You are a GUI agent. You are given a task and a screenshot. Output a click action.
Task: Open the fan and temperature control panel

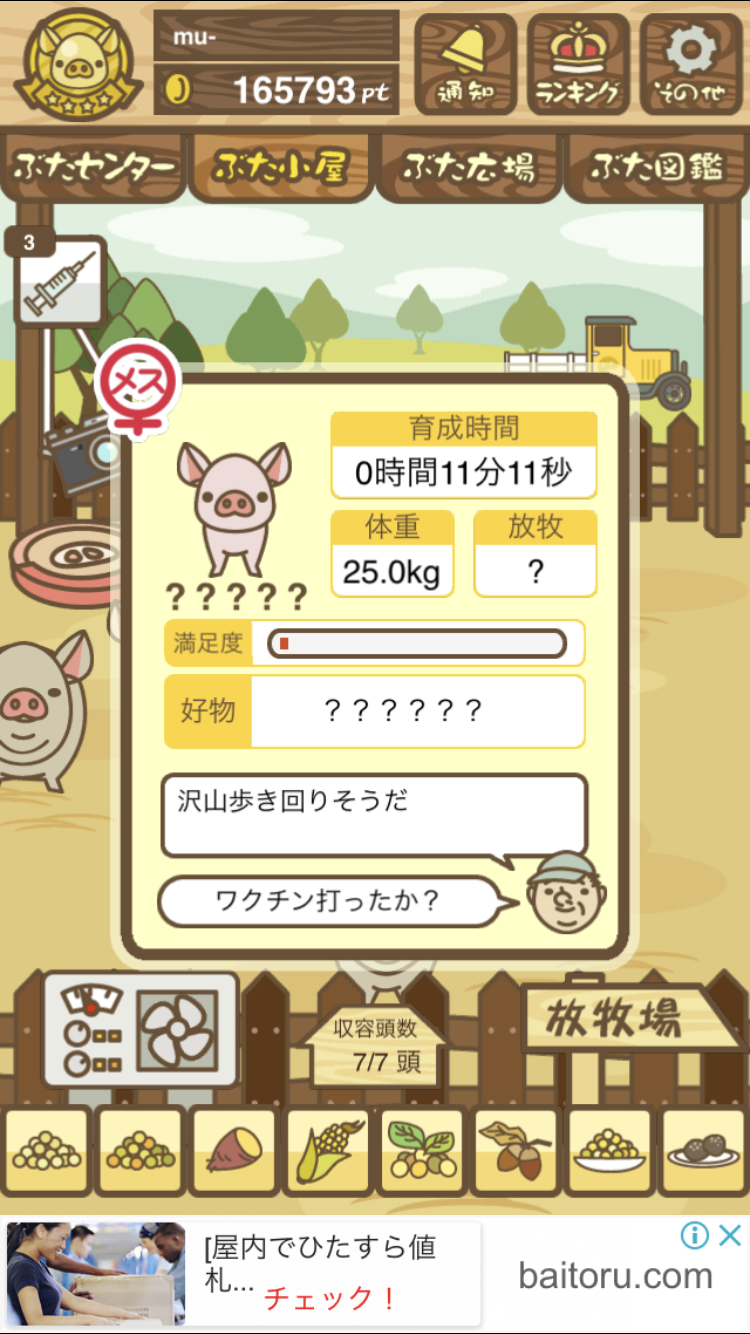[140, 1030]
